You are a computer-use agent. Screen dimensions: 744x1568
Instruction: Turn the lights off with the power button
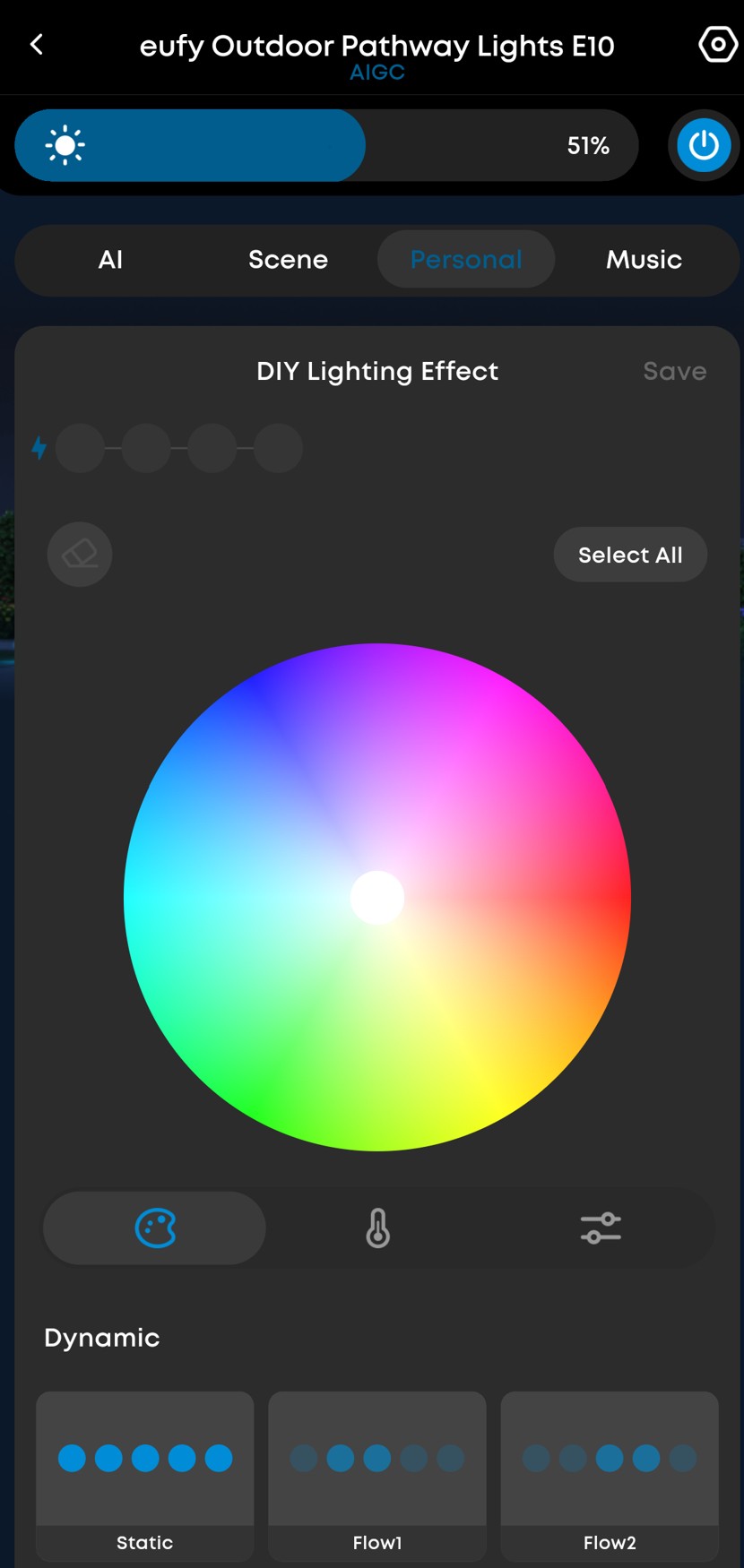pyautogui.click(x=704, y=145)
